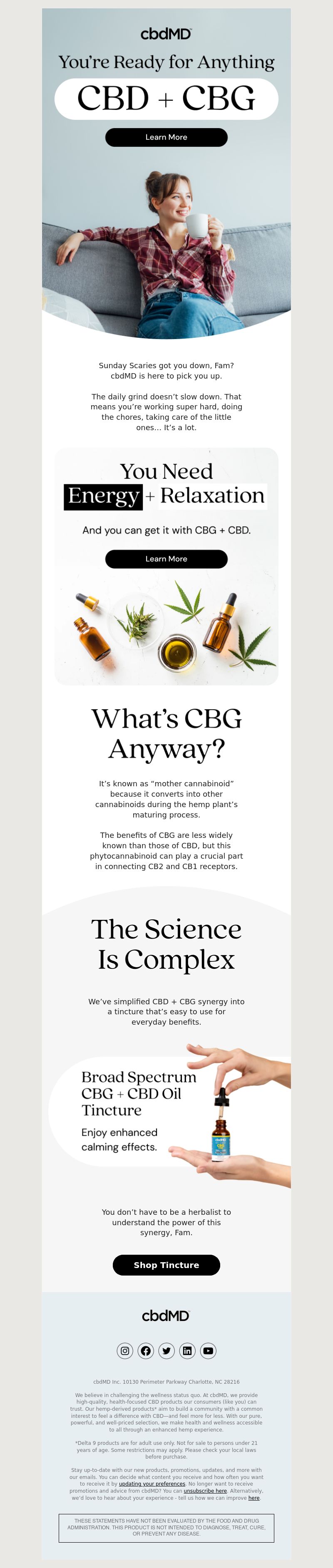Tap Learn More below the CBD + CBG headline
333x1568 pixels.
(x=166, y=138)
